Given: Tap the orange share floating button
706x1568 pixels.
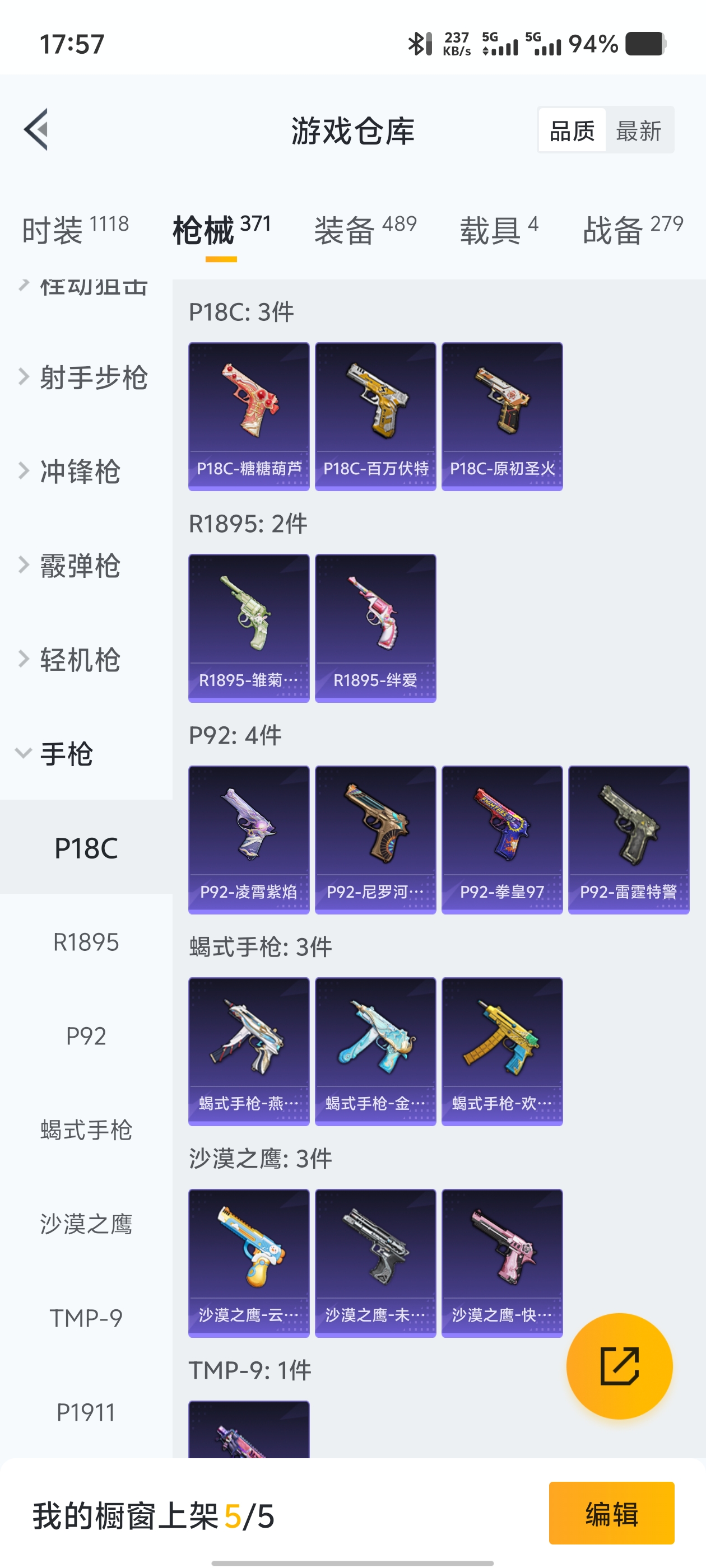Looking at the screenshot, I should (x=619, y=1365).
